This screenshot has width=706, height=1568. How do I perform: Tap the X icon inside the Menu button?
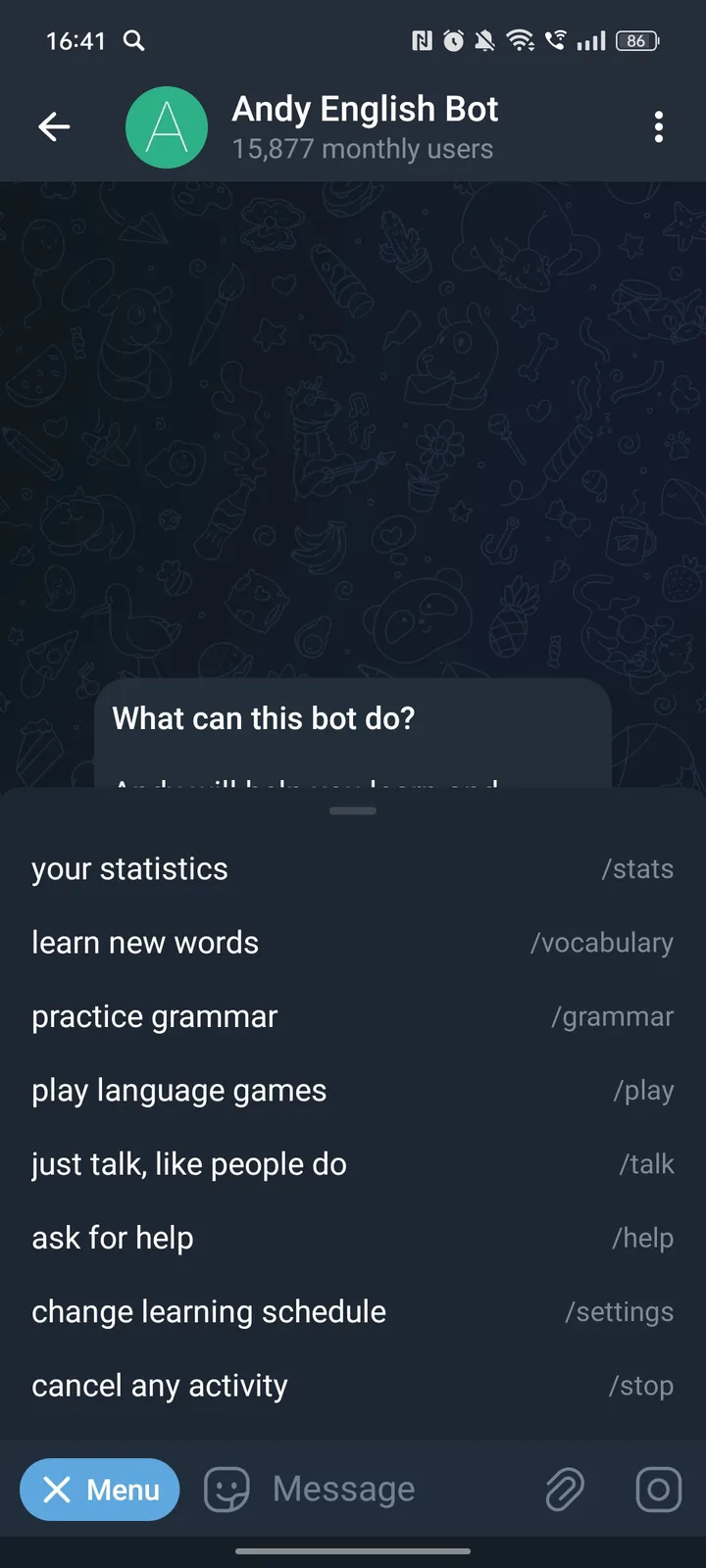pos(59,1490)
